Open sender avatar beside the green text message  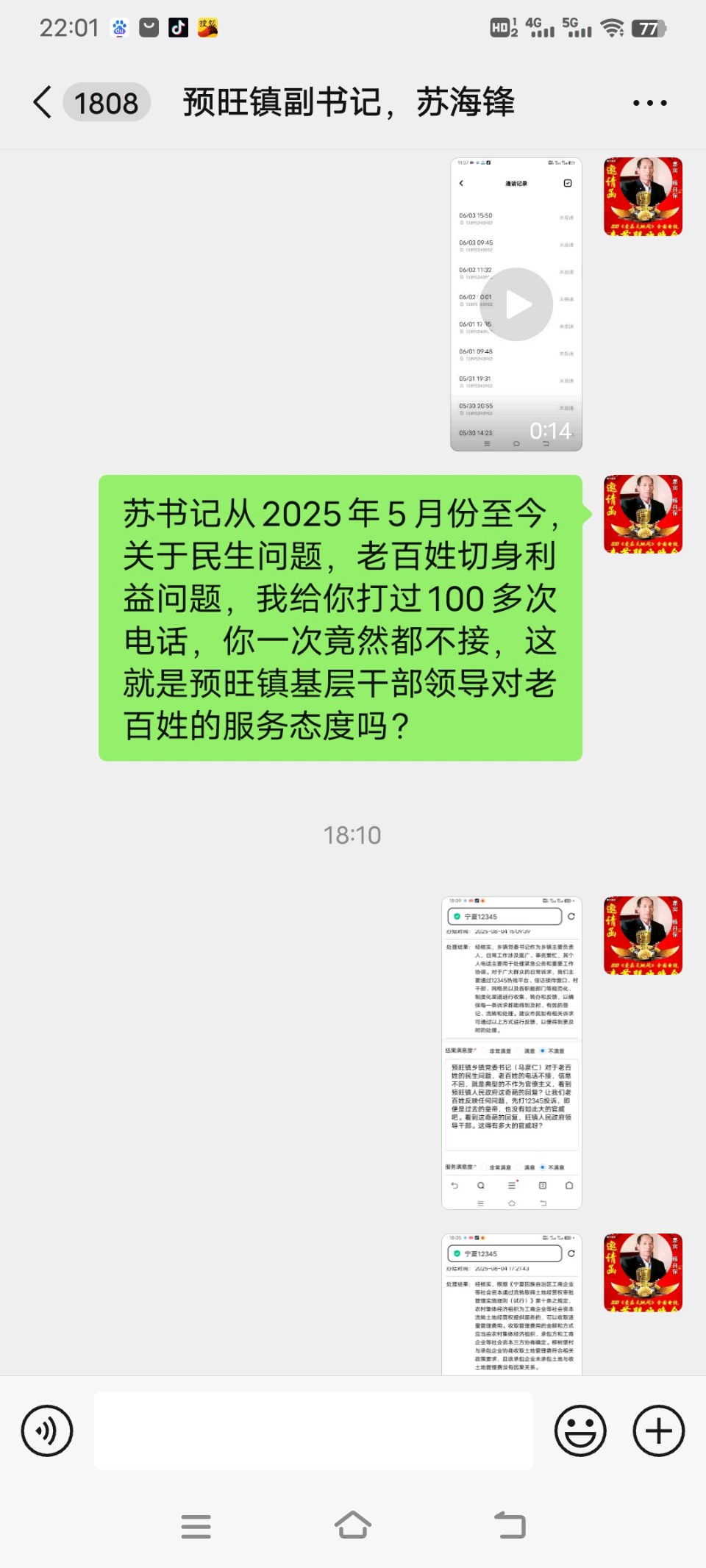643,514
